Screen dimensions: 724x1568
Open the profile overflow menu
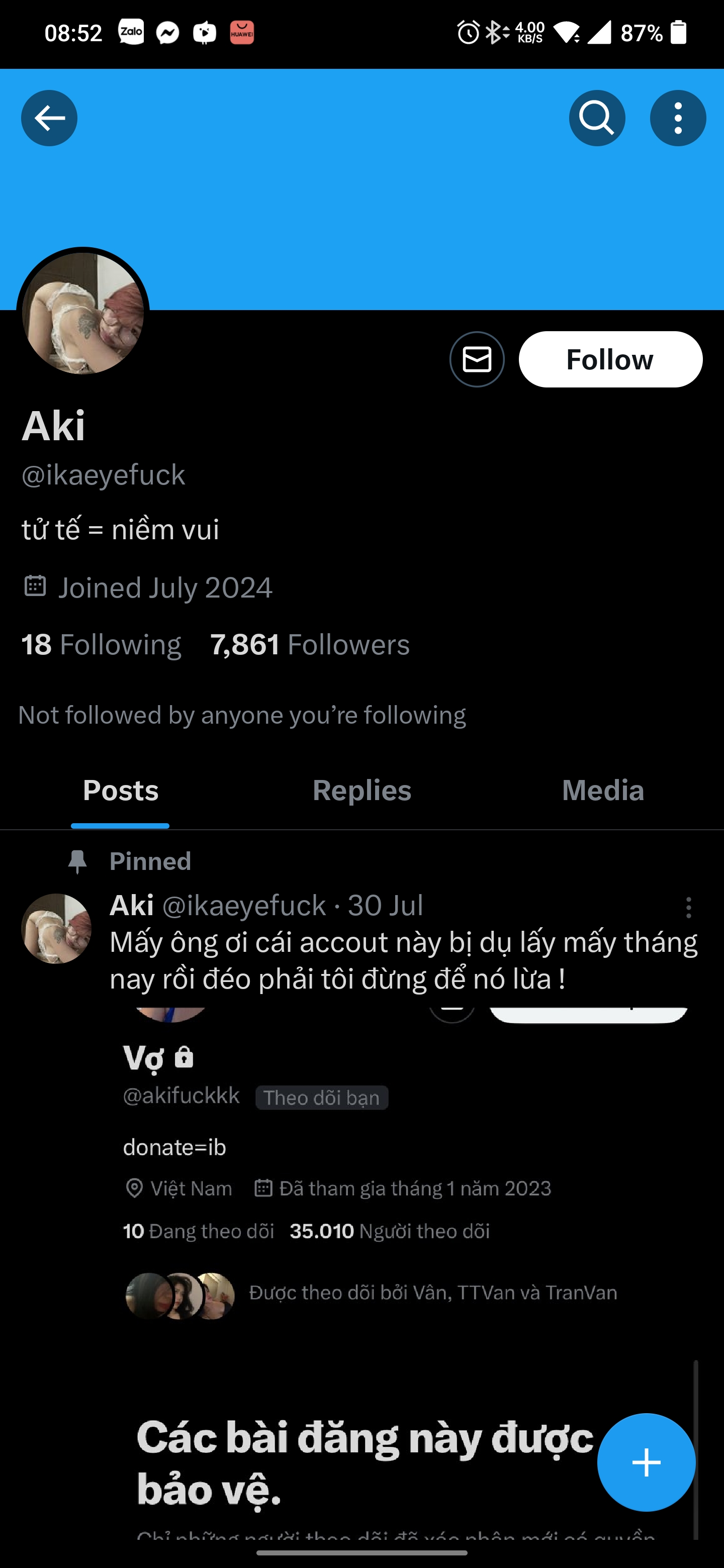coord(678,118)
